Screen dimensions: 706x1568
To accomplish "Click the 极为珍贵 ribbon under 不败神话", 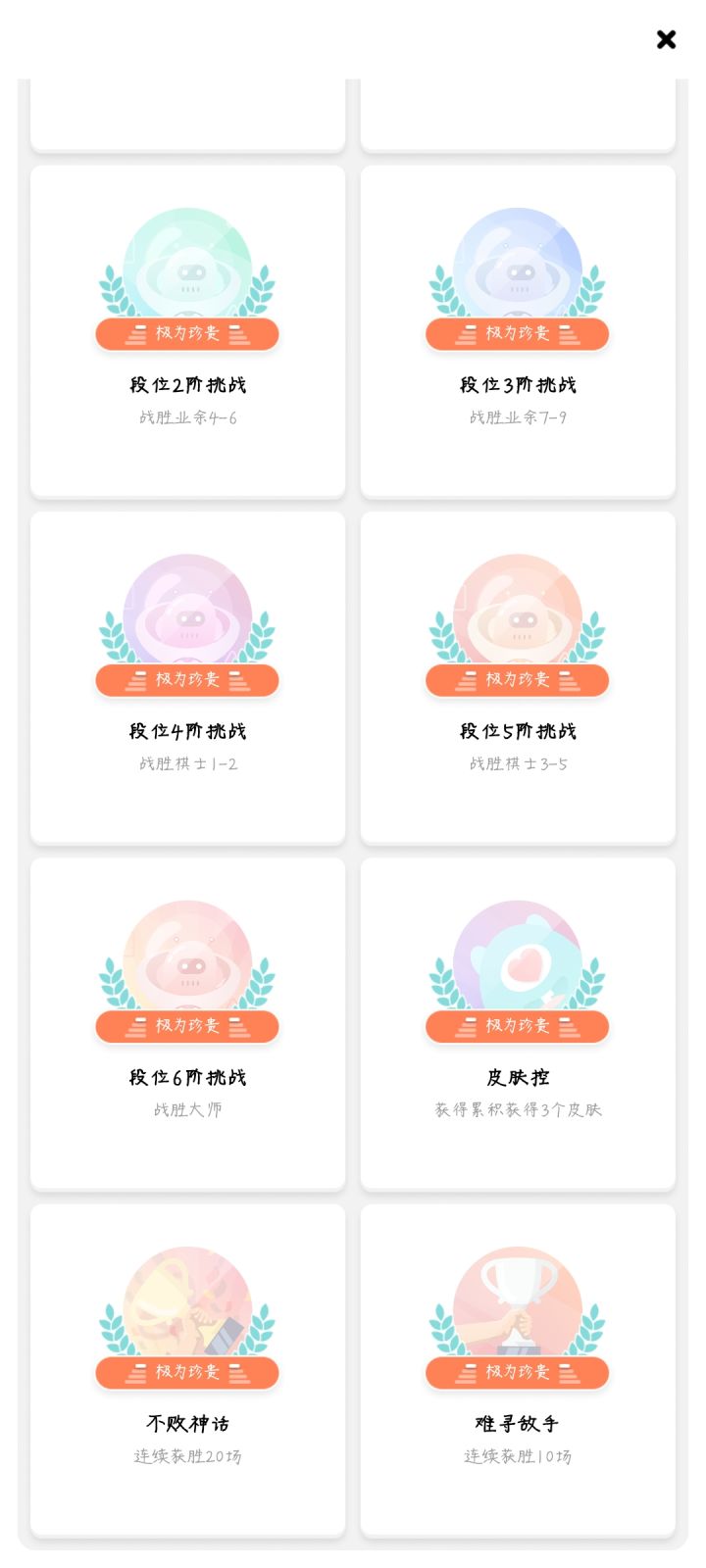I will (187, 1372).
